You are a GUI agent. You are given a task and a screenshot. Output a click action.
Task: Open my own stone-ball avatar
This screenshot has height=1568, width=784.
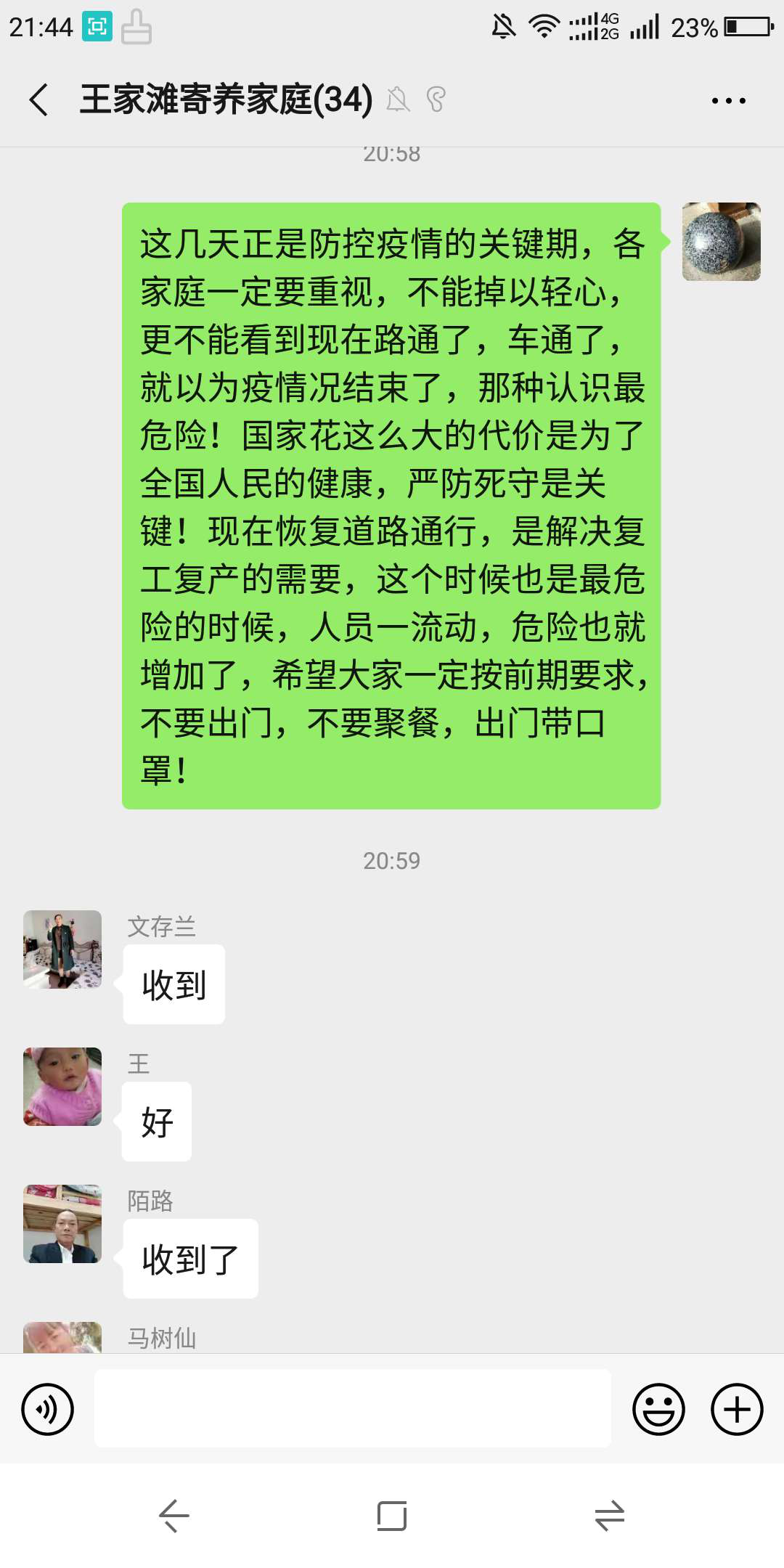click(x=722, y=242)
